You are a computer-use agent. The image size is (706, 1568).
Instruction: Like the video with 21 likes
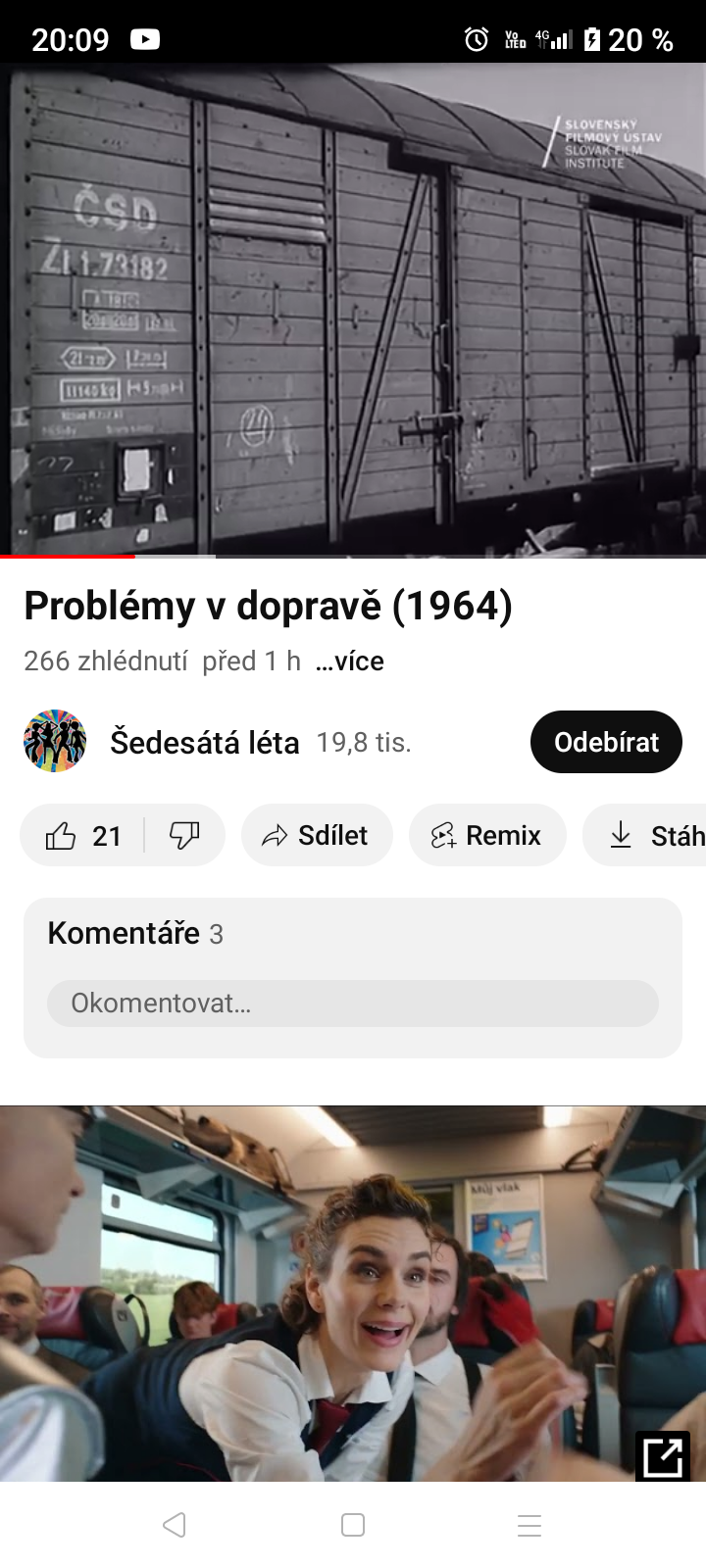point(82,836)
